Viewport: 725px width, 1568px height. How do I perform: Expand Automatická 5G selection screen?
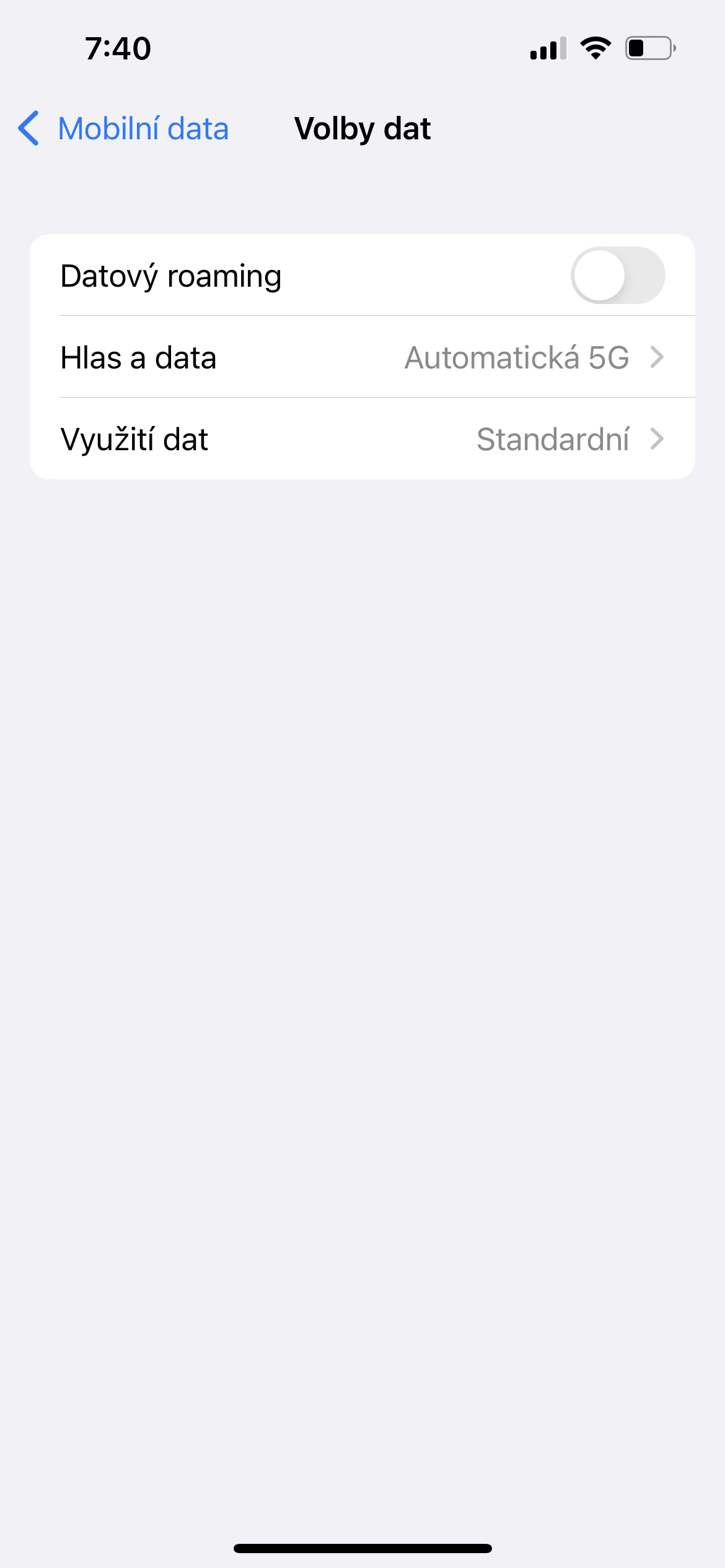click(x=517, y=357)
